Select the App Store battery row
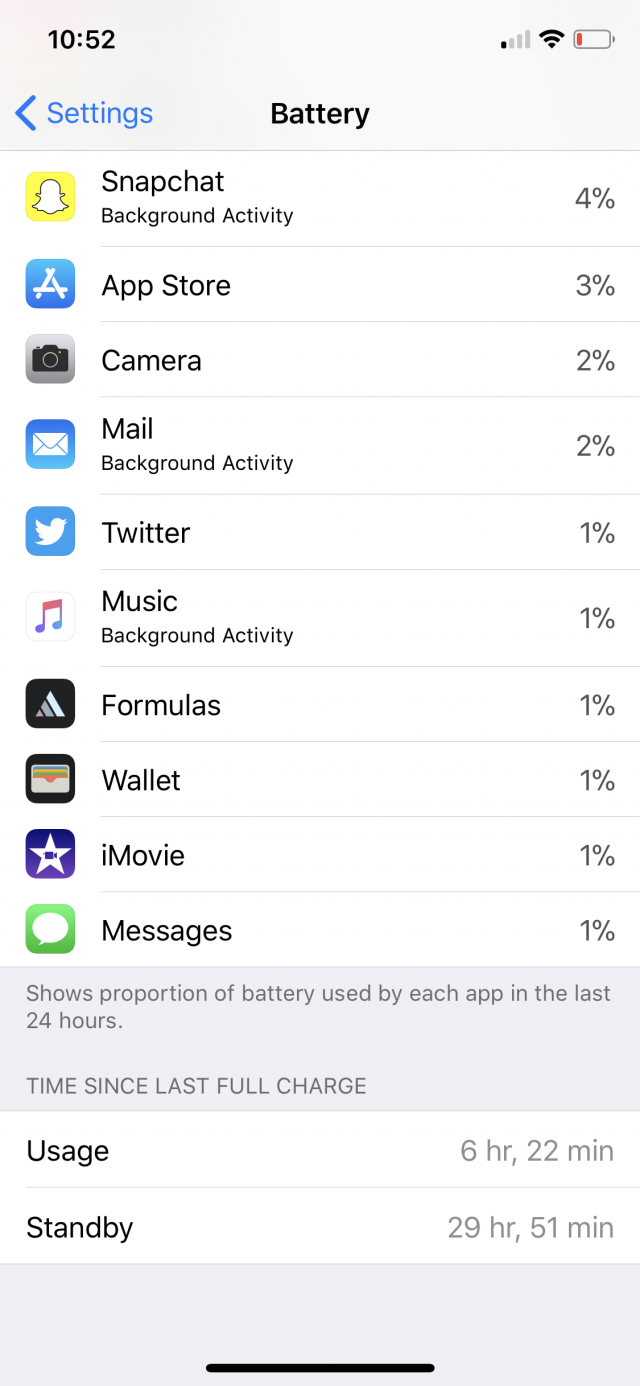The width and height of the screenshot is (640, 1386). pyautogui.click(x=320, y=285)
